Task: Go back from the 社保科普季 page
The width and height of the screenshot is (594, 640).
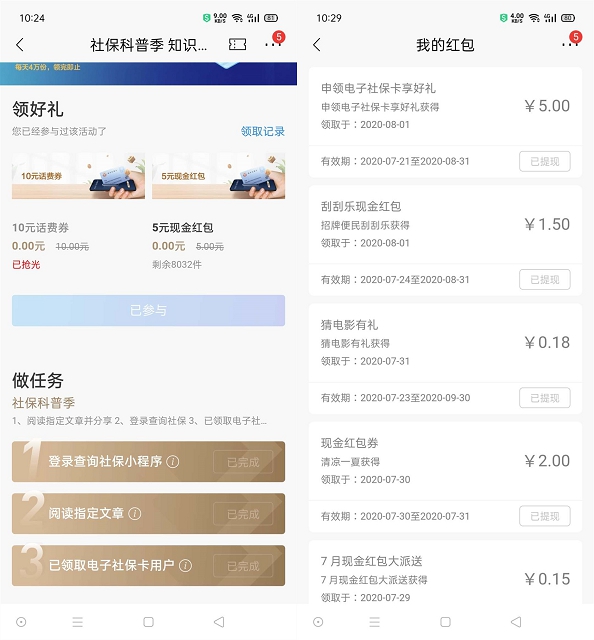Action: (20, 44)
